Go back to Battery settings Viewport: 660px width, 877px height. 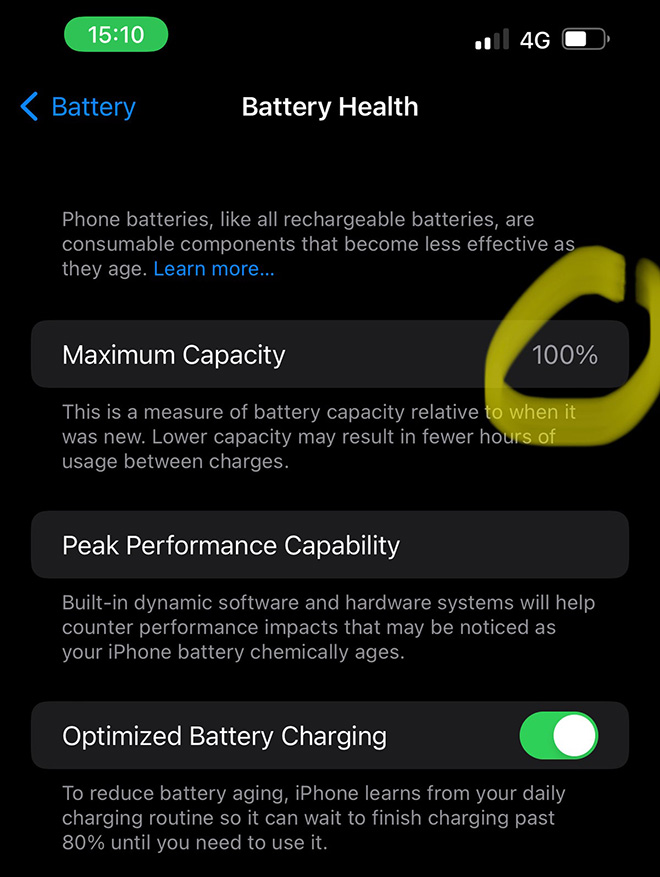coord(78,107)
